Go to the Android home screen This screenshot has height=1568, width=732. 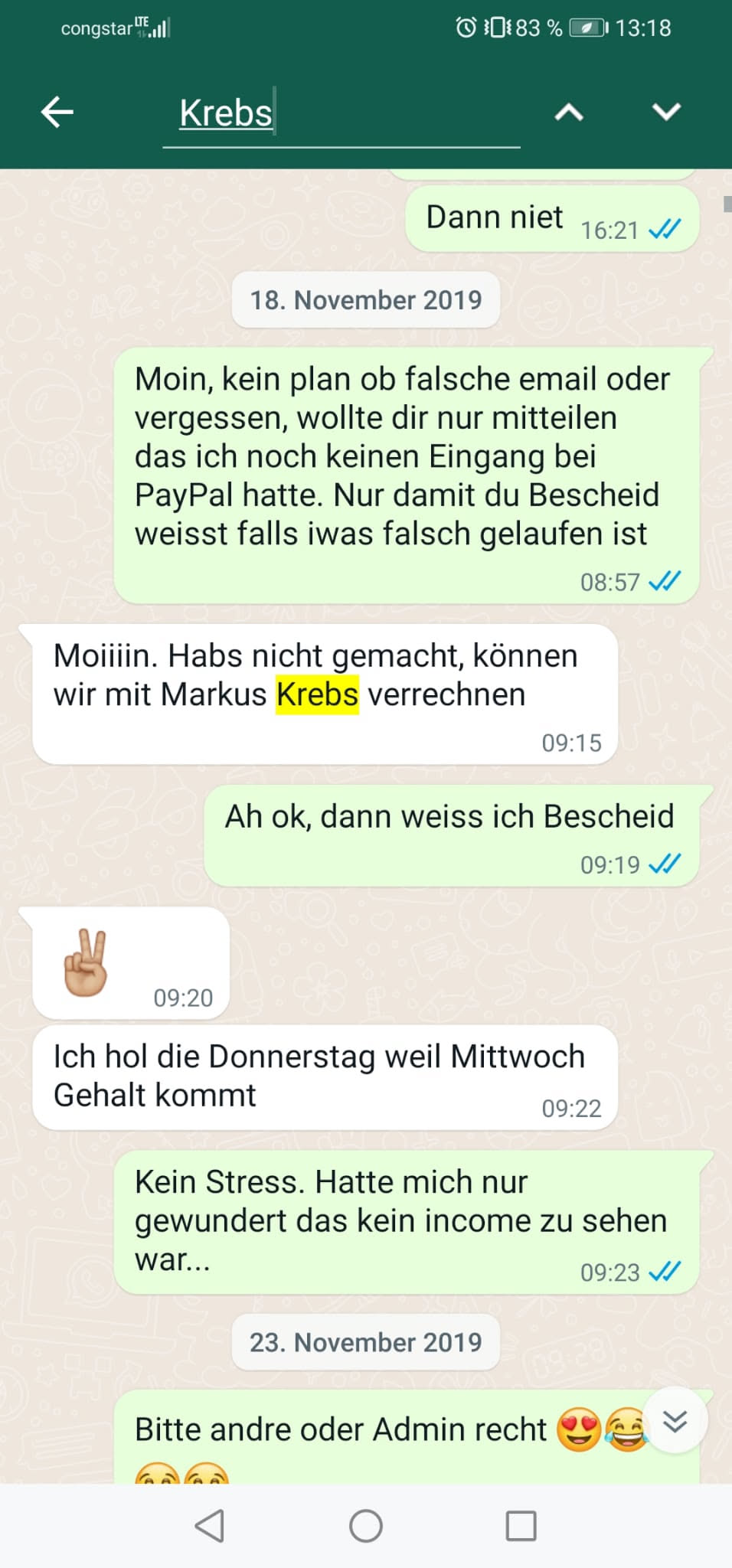tap(366, 1526)
